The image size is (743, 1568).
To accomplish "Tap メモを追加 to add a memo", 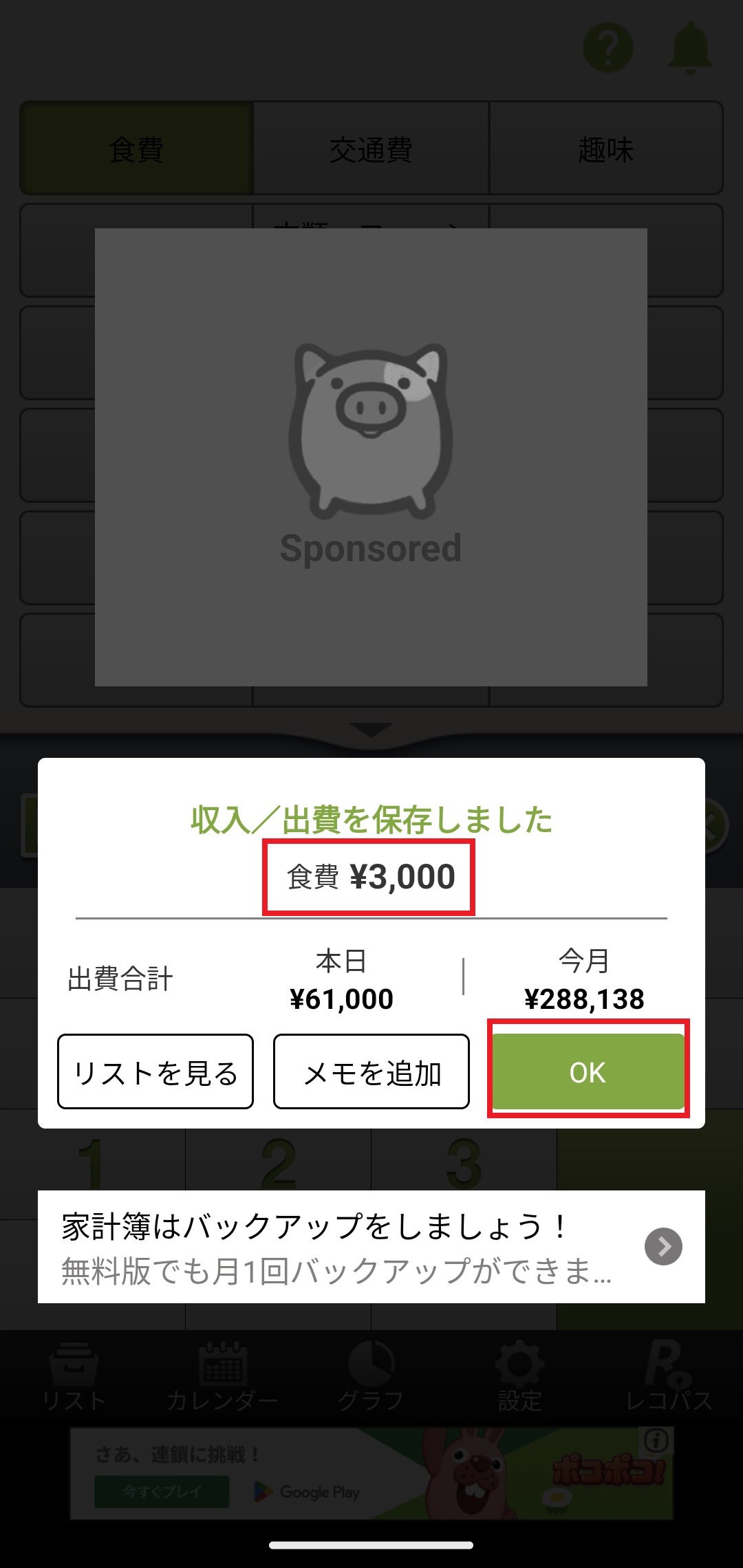I will (x=371, y=1071).
